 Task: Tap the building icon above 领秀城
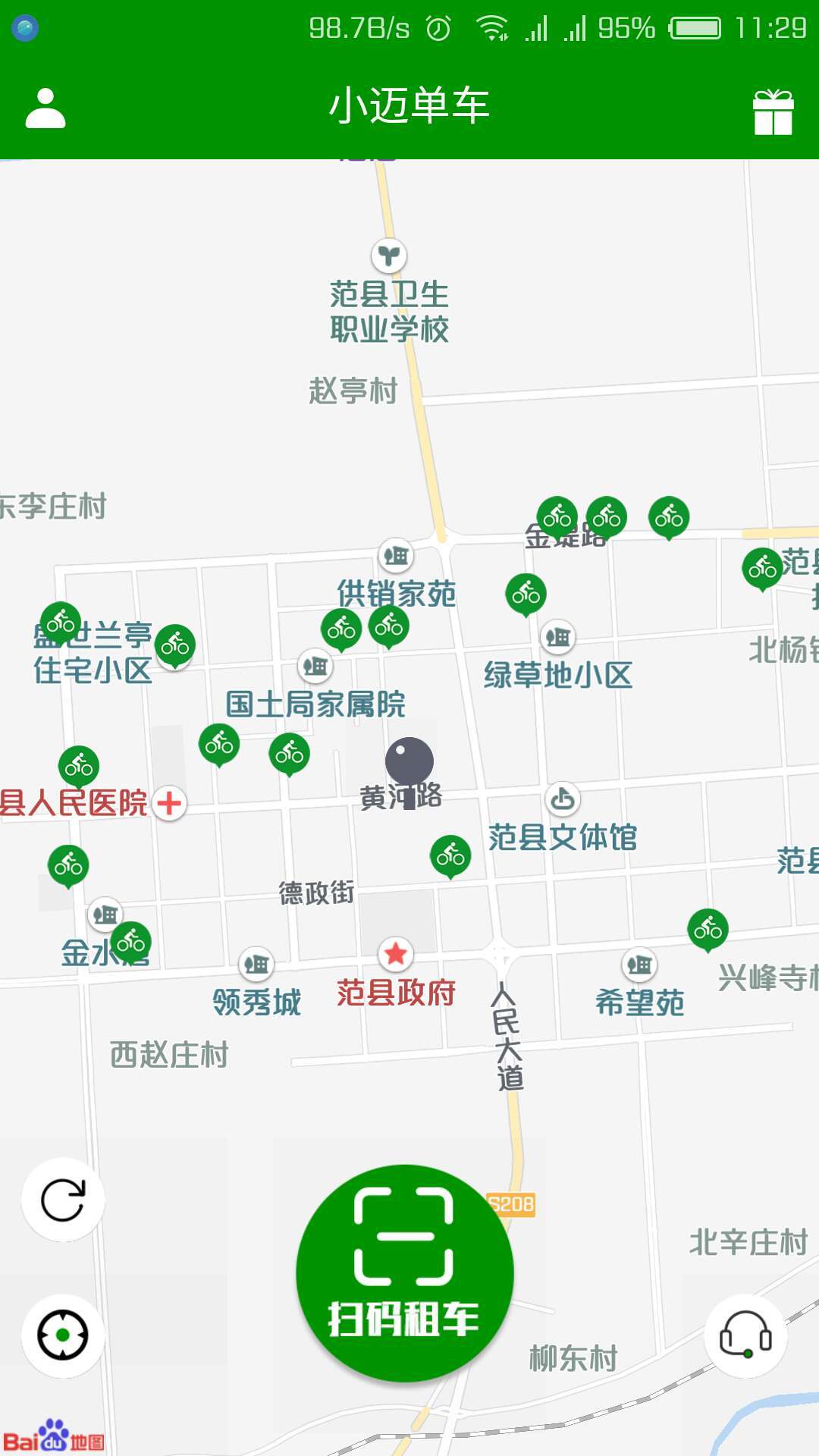click(x=256, y=965)
